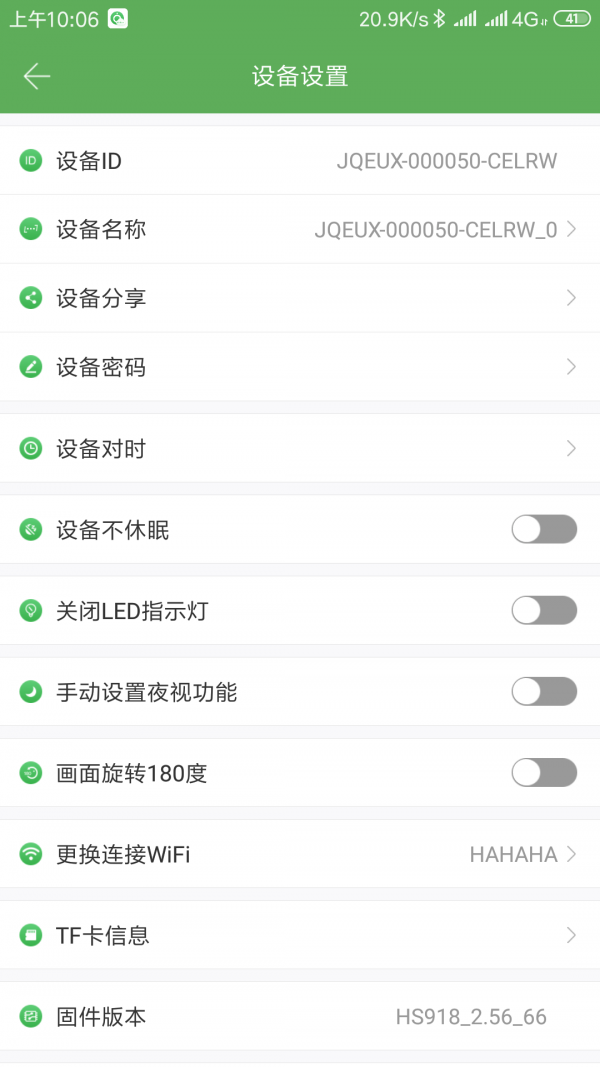The image size is (600, 1067).
Task: Open the 设备名称 row
Action: (x=300, y=230)
